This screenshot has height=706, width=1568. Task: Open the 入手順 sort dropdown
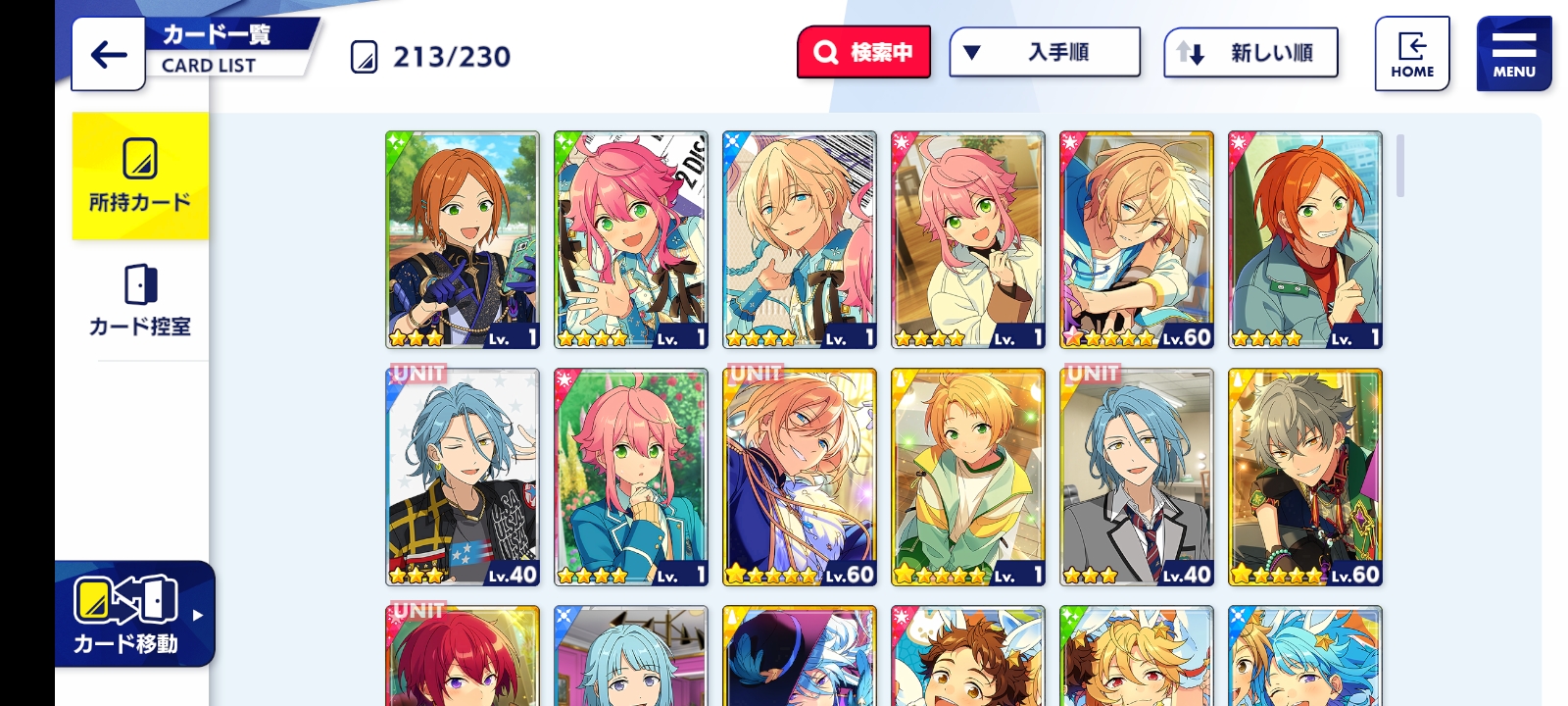tap(1045, 52)
